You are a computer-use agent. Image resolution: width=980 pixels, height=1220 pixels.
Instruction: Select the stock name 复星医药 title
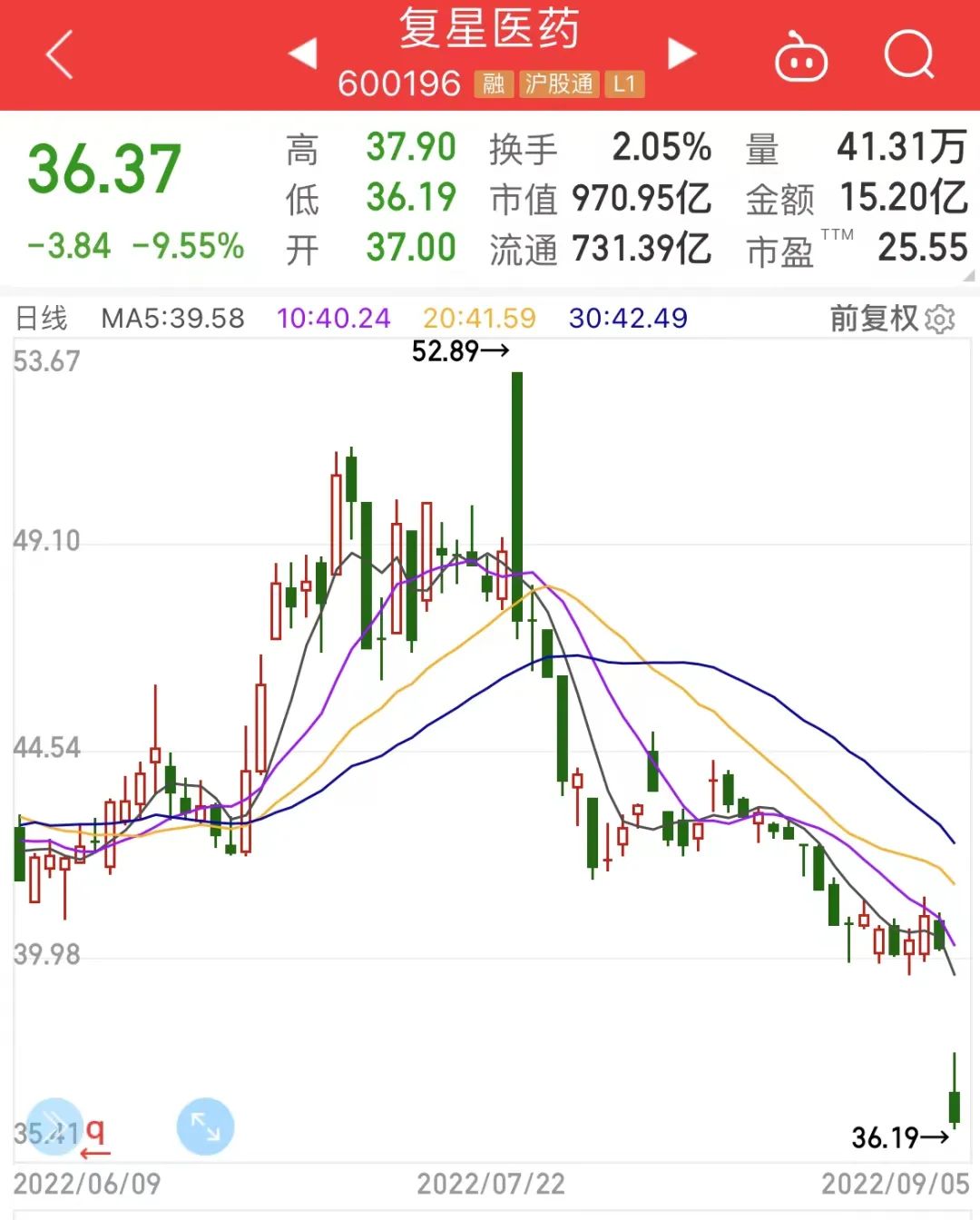pos(490,30)
